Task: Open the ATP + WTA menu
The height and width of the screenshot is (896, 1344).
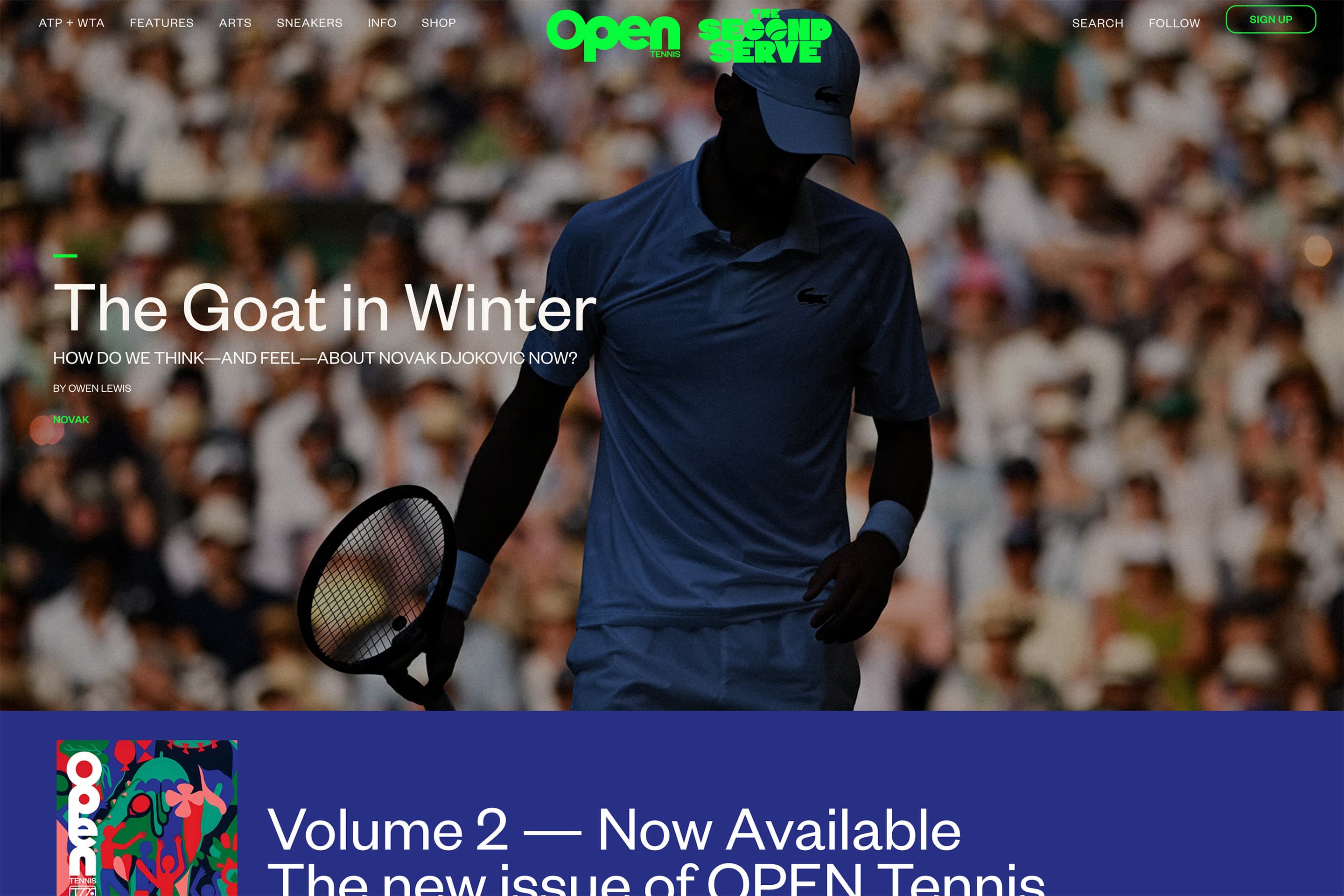Action: coord(71,23)
